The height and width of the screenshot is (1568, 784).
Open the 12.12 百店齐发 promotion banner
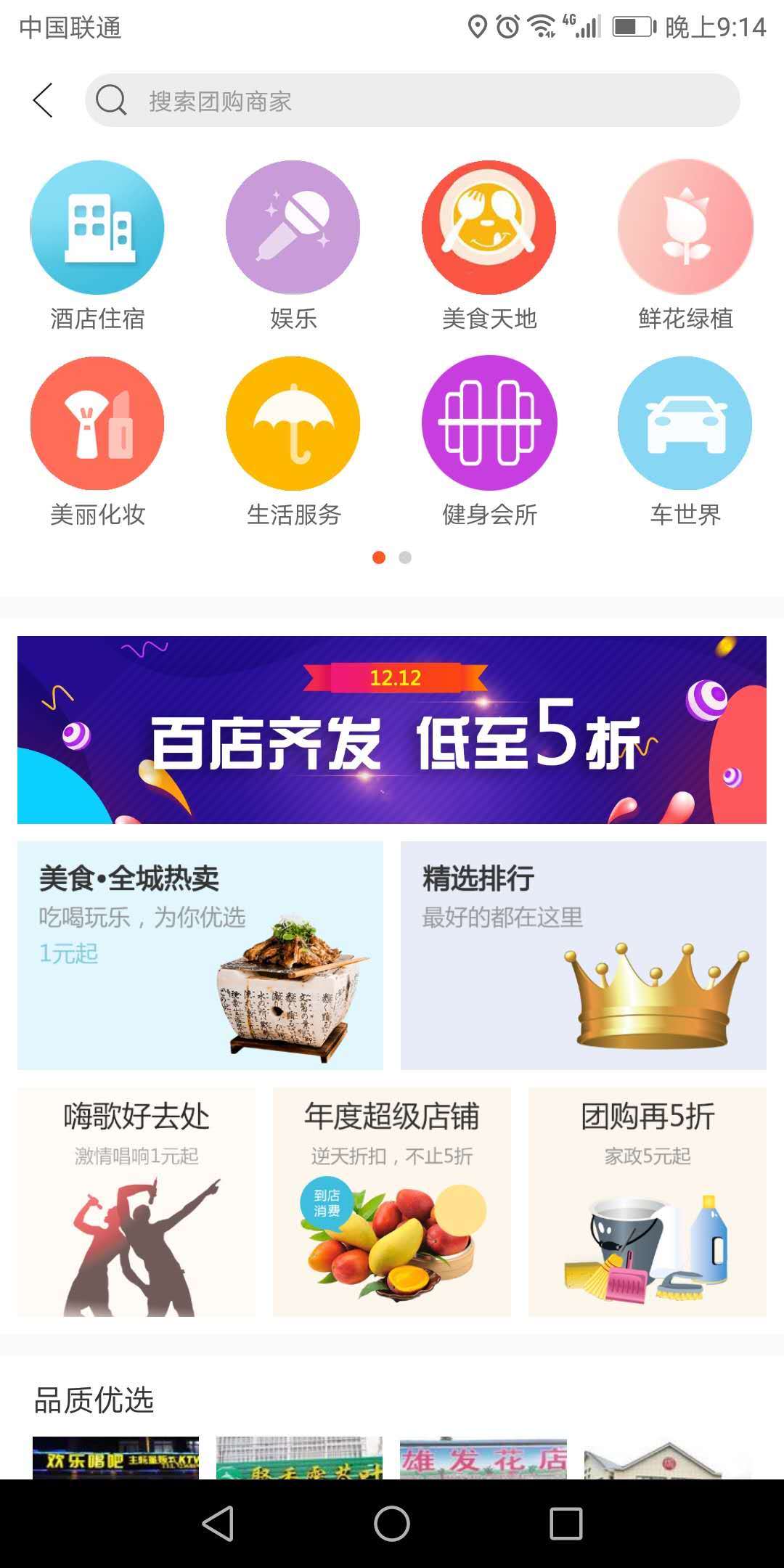click(x=392, y=730)
